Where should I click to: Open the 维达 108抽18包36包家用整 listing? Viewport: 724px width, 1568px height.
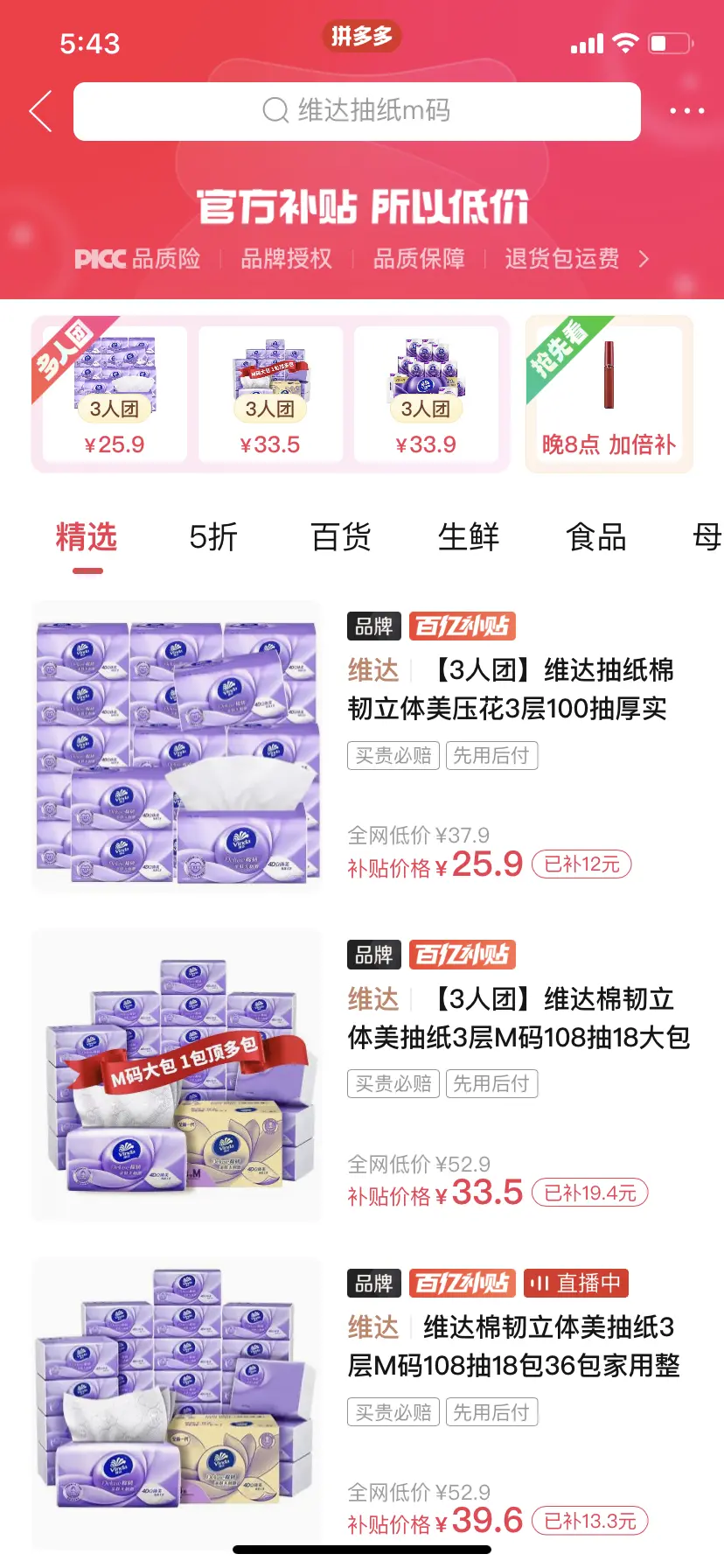[514, 1346]
